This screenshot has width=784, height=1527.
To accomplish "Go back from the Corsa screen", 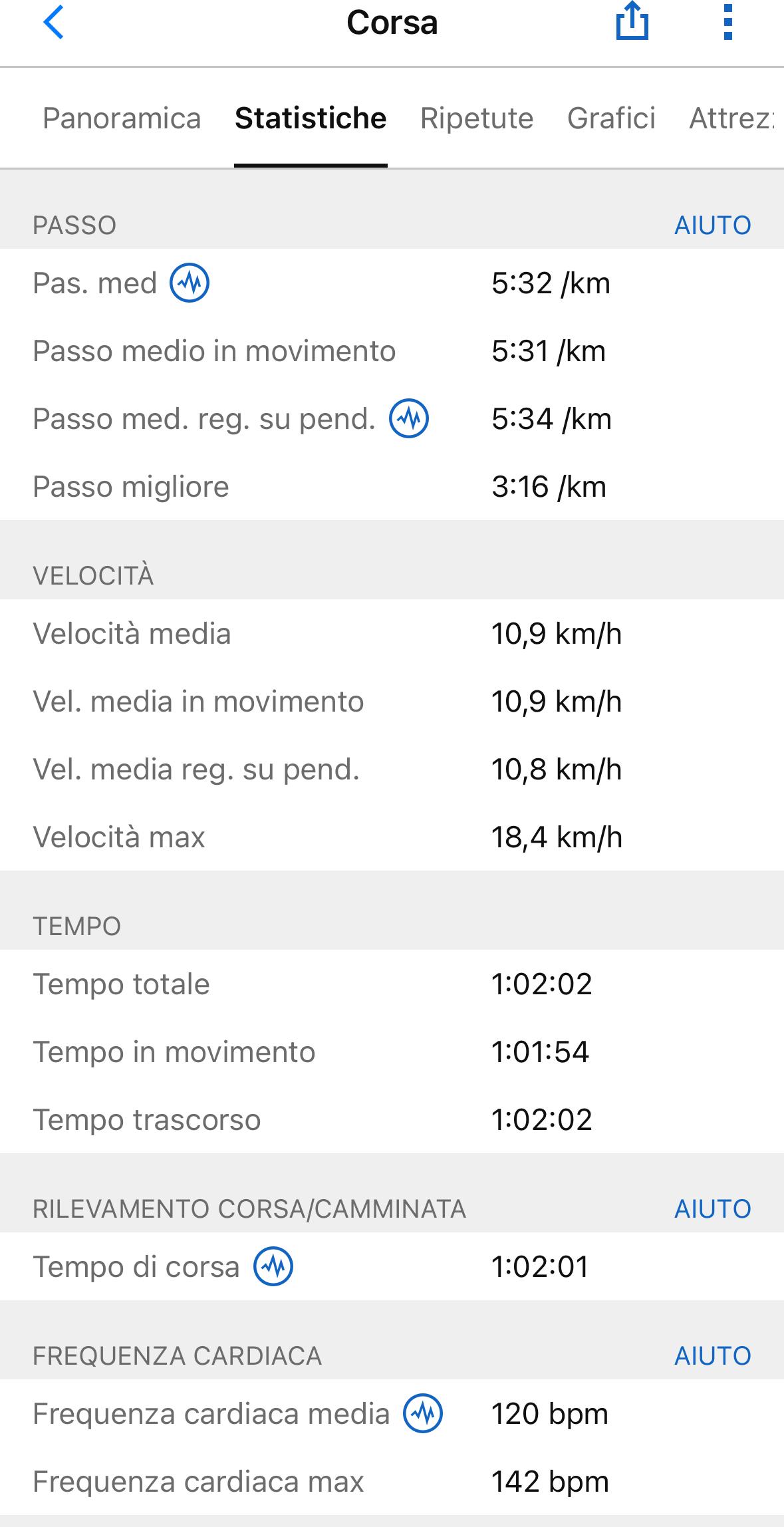I will pyautogui.click(x=53, y=23).
